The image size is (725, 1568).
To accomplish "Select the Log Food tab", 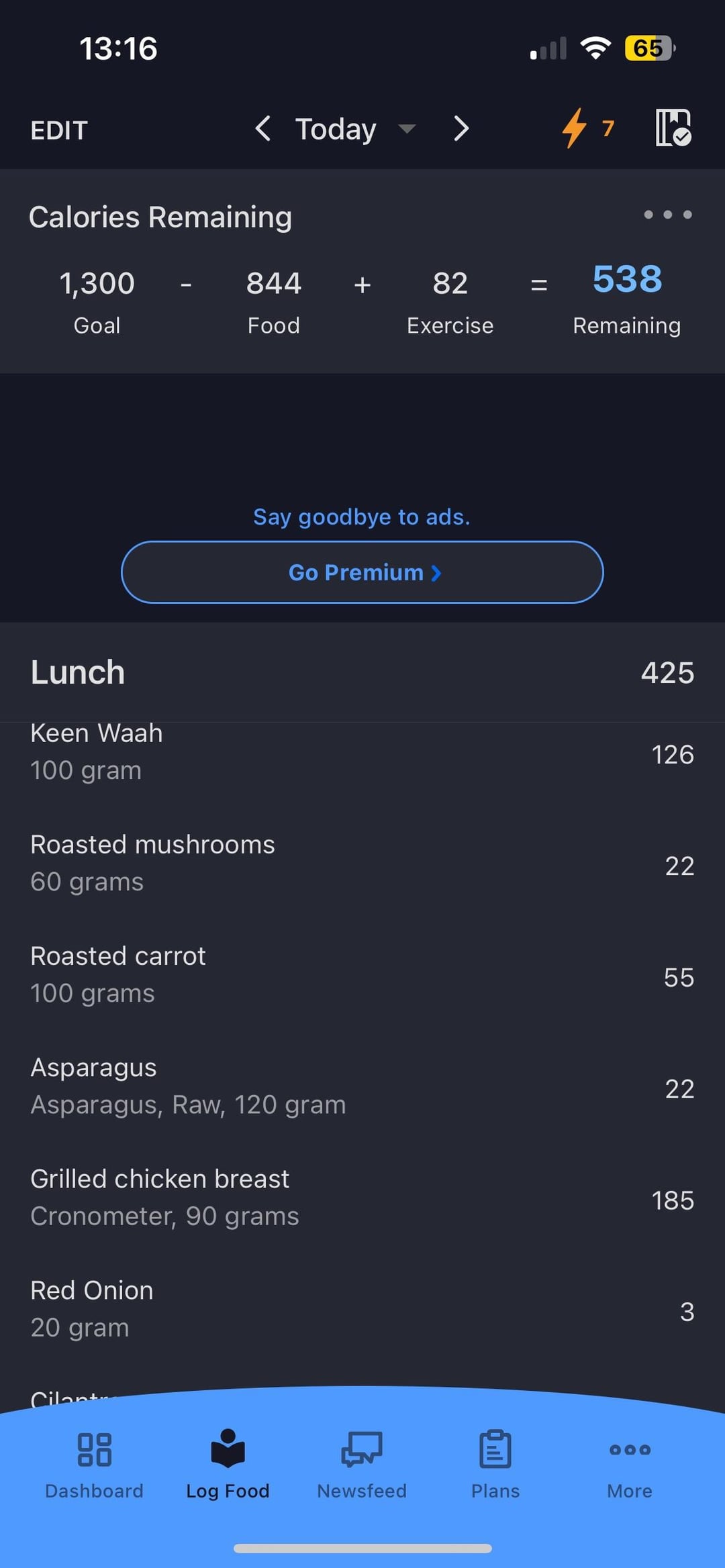I will [228, 1464].
